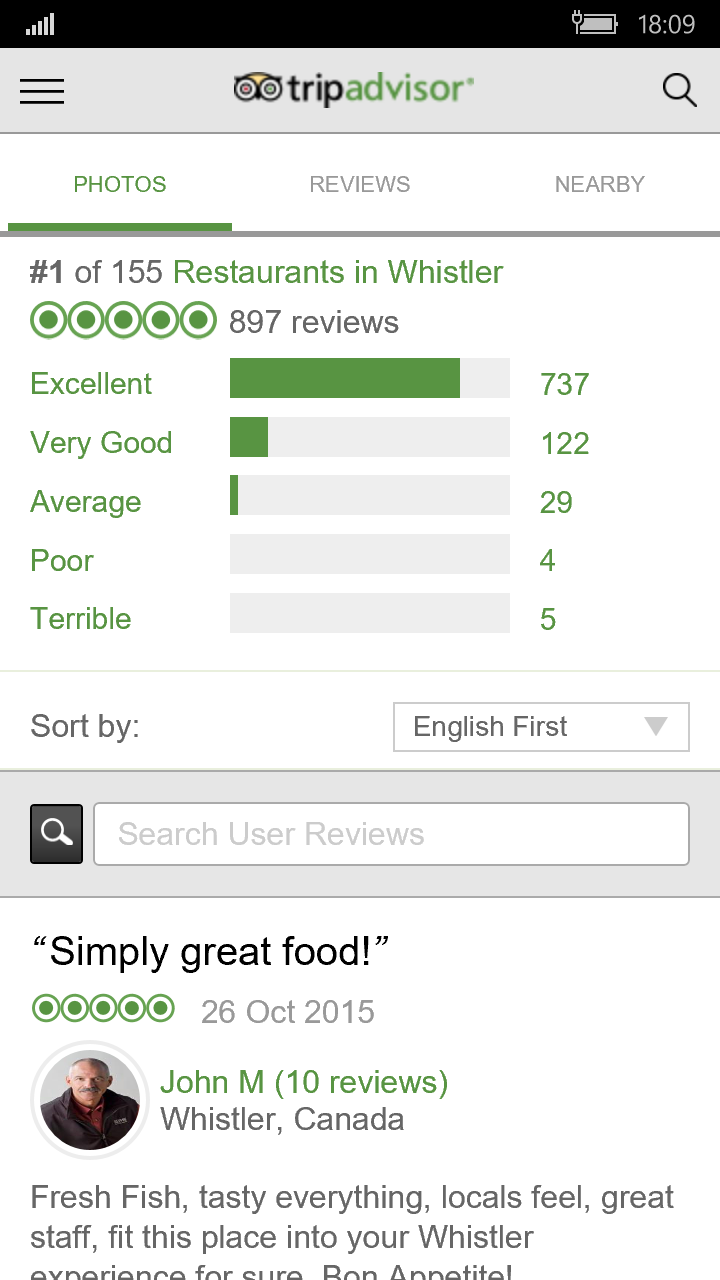Select the Terrible rating filter

pos(80,618)
